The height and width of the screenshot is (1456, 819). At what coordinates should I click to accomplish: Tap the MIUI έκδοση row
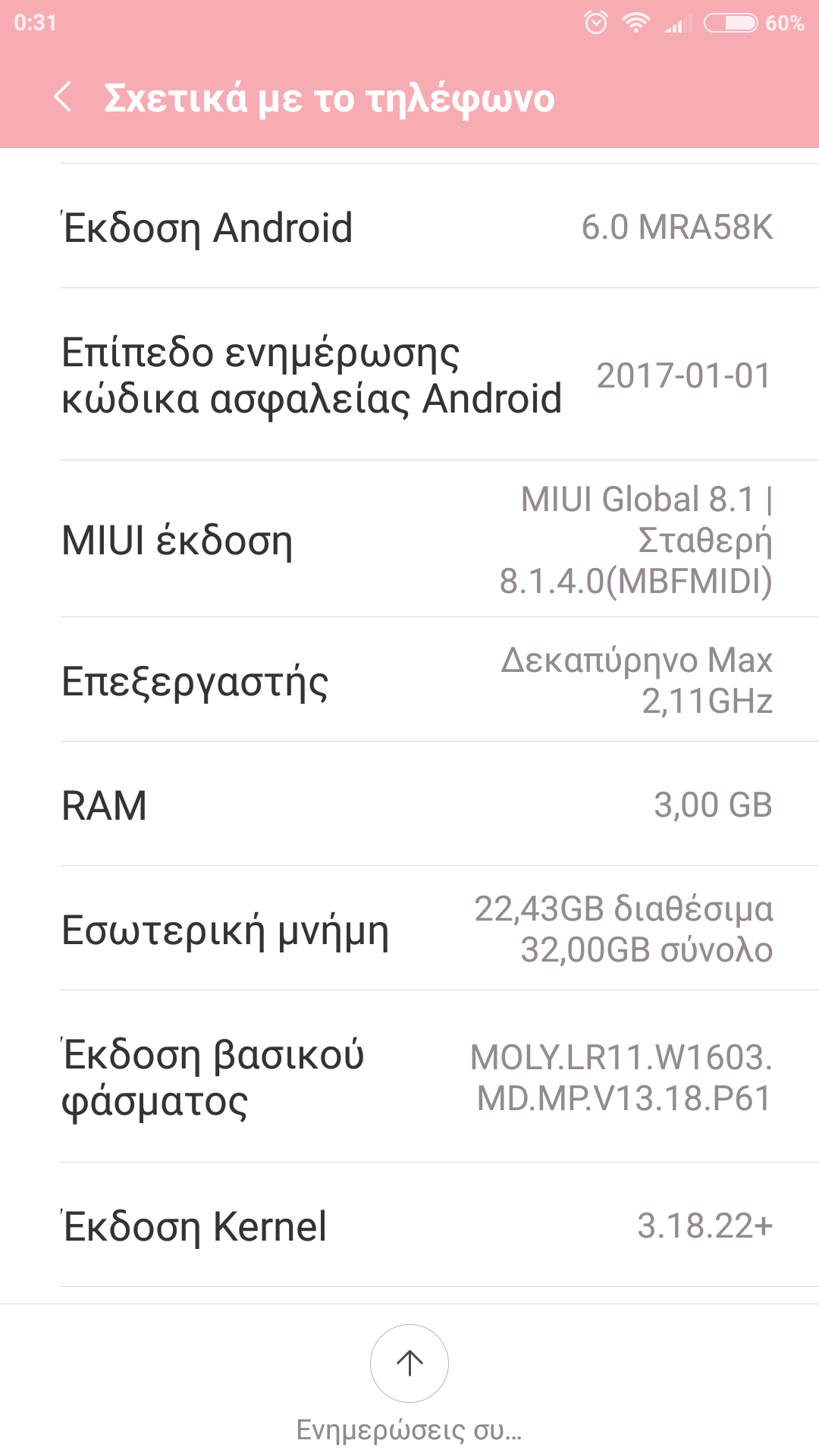click(x=409, y=539)
